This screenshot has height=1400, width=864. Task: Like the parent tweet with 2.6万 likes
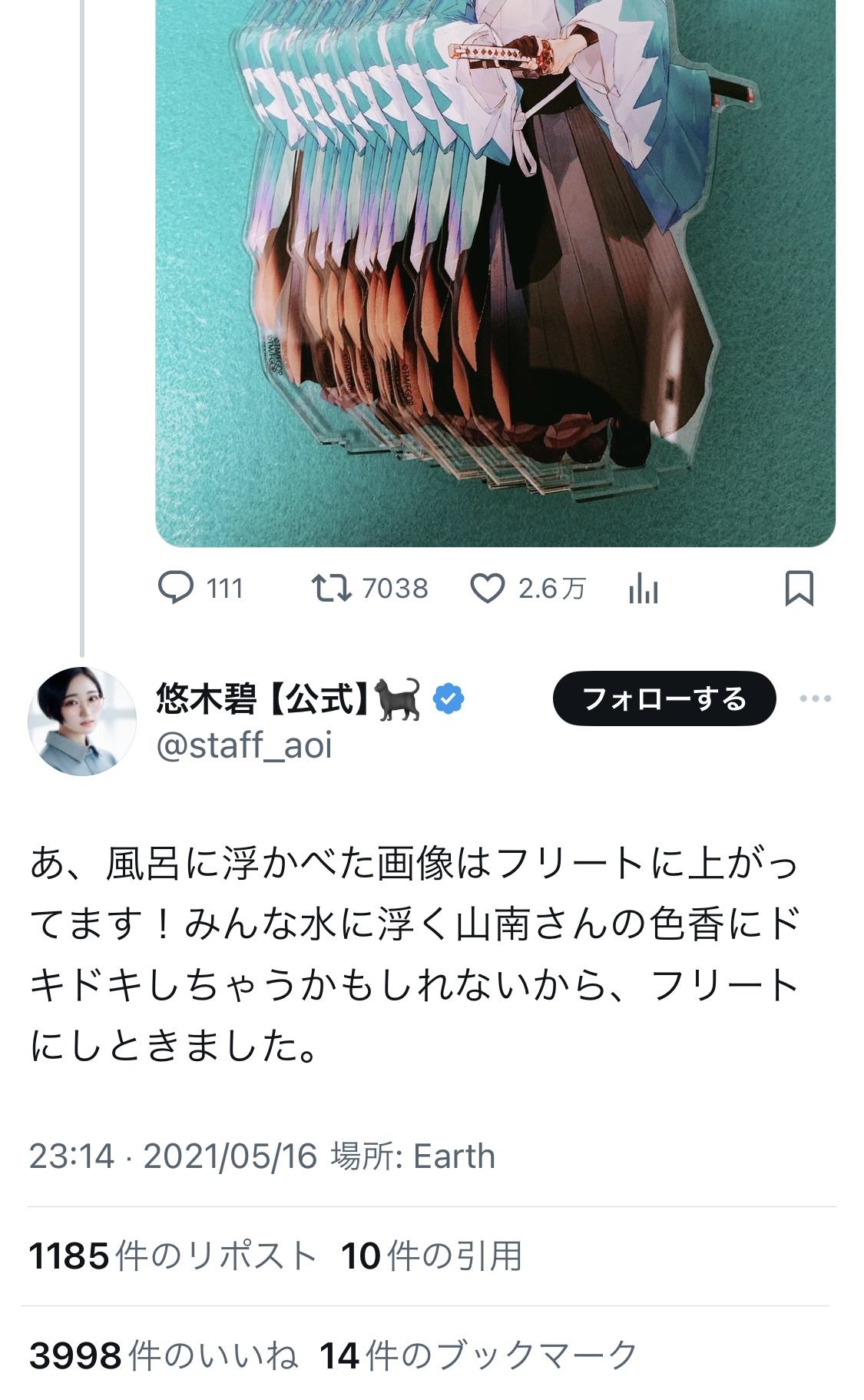click(x=488, y=589)
